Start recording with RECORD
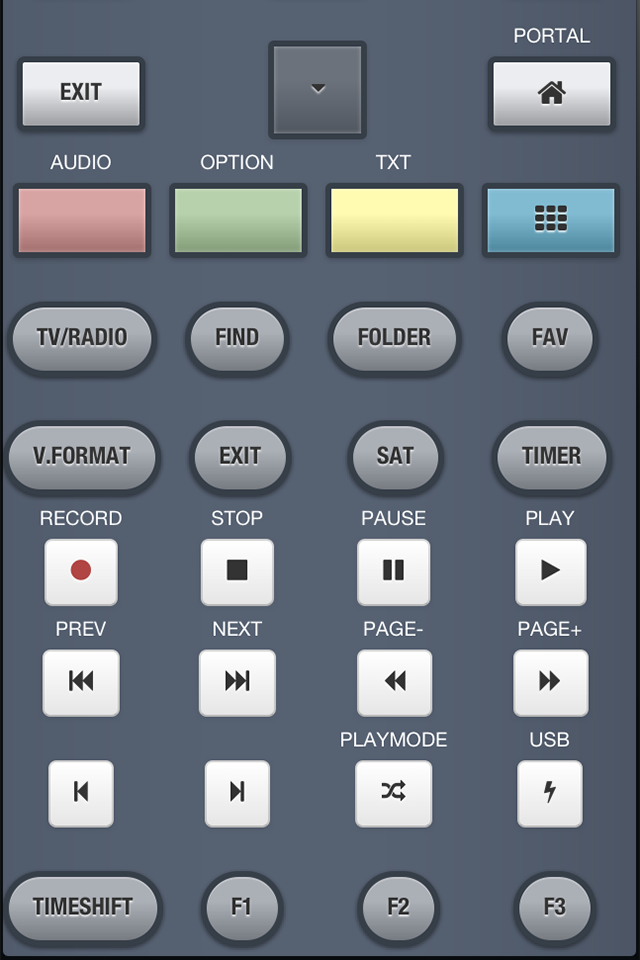 click(81, 571)
